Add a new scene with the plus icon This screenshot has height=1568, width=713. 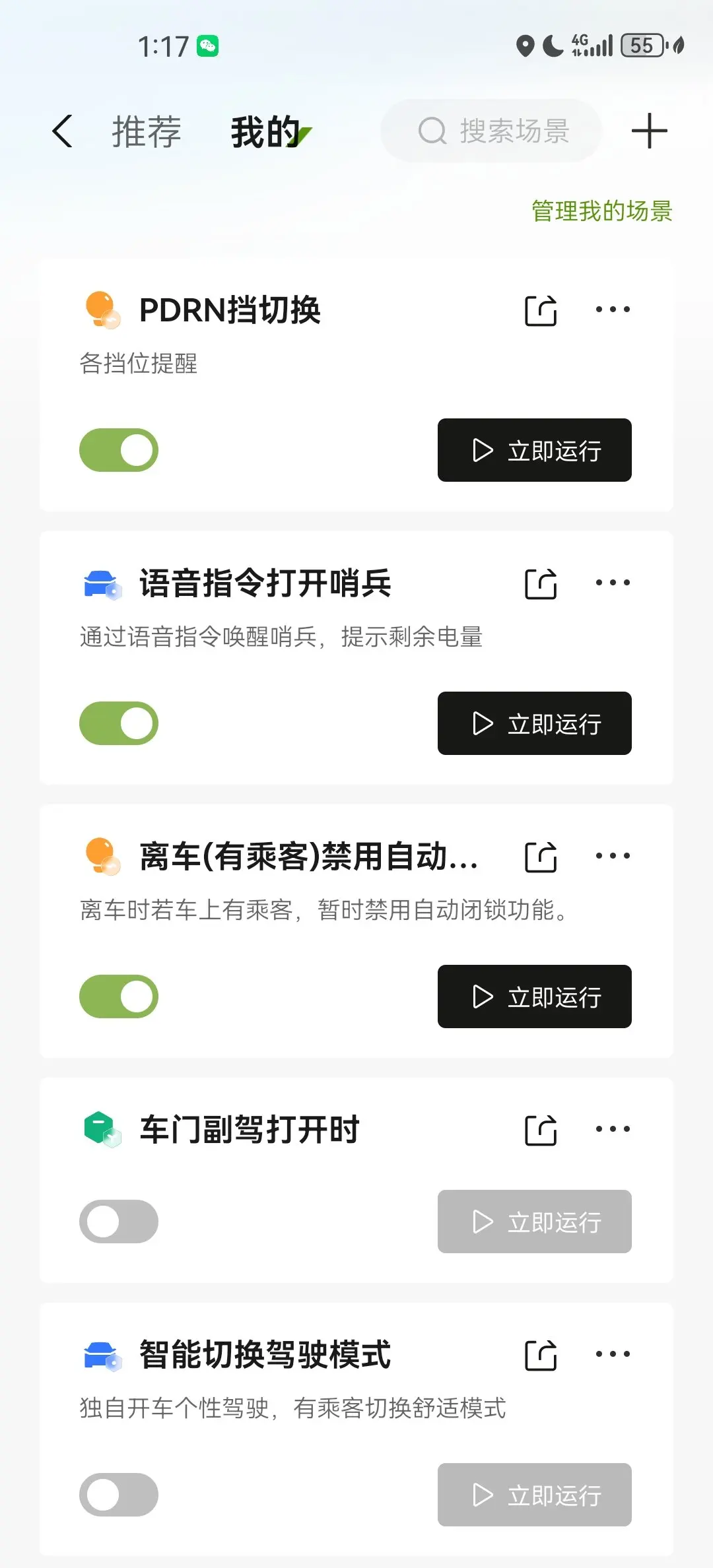[x=649, y=131]
